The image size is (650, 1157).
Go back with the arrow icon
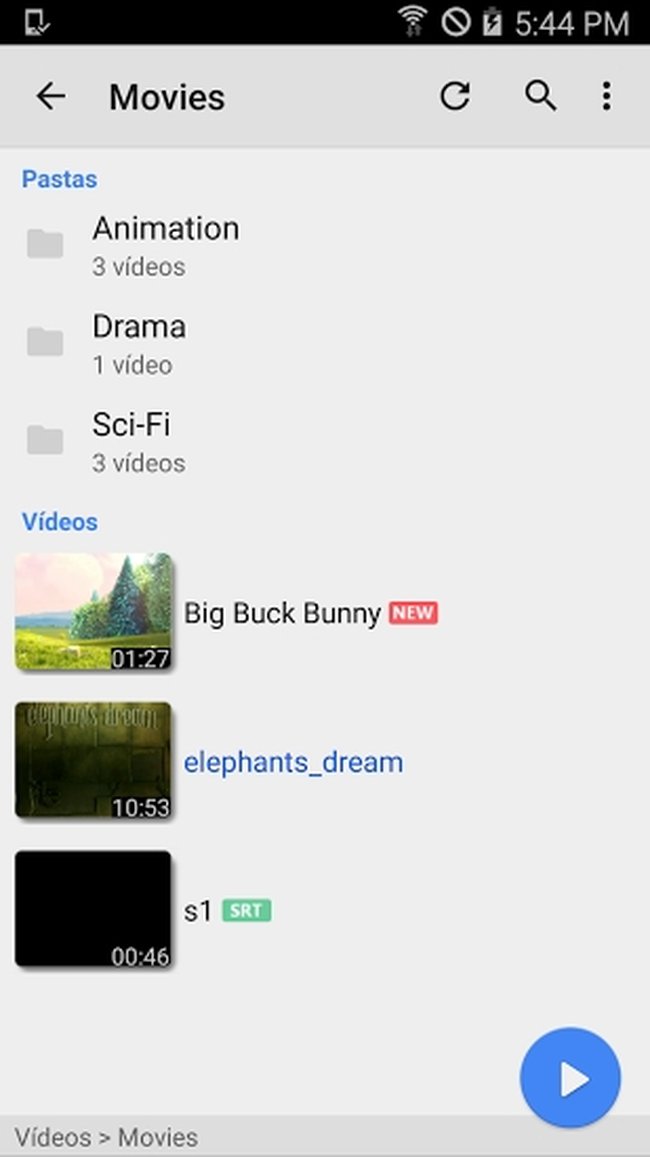click(x=51, y=96)
